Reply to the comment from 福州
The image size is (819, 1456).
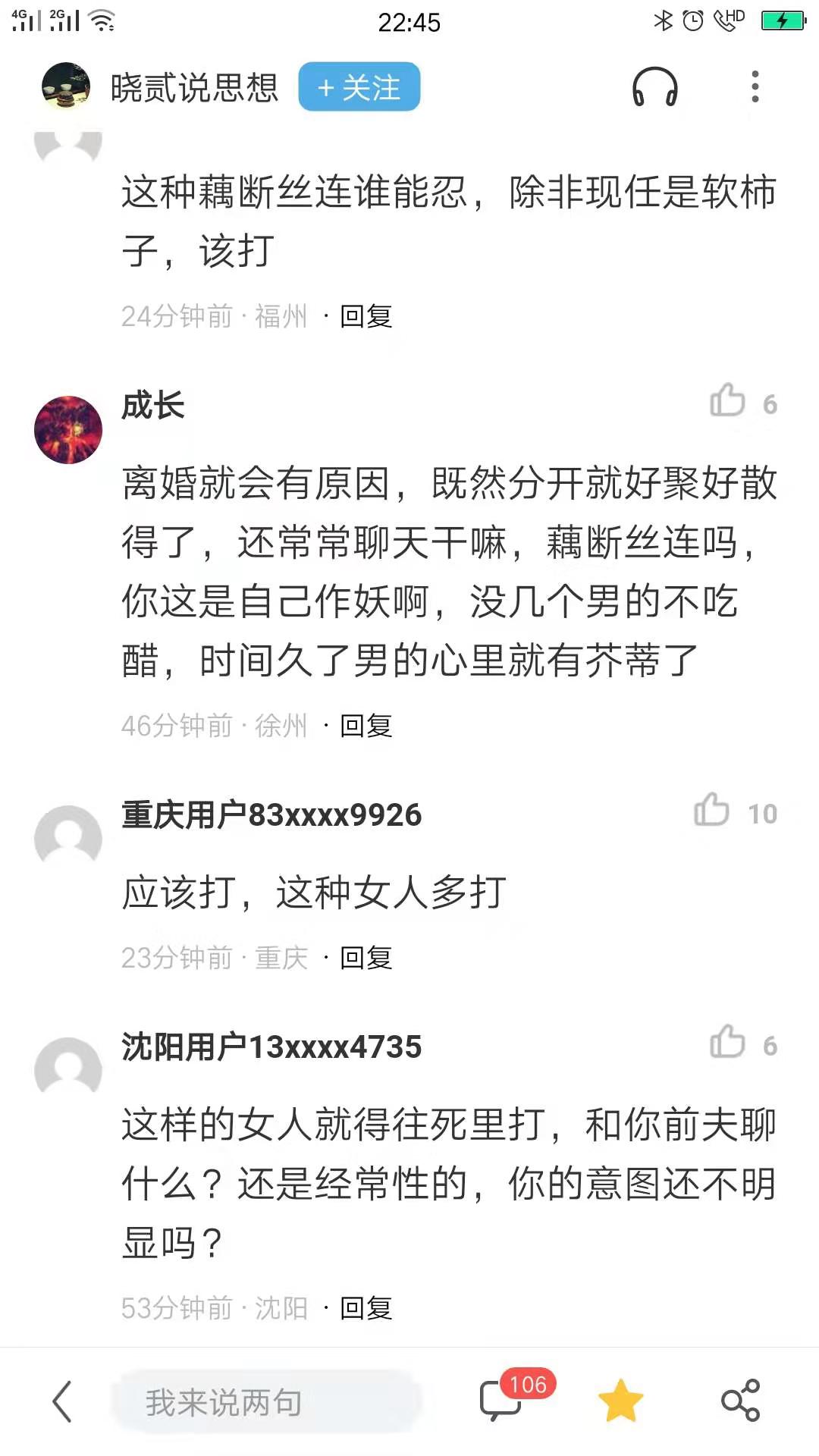[x=366, y=316]
